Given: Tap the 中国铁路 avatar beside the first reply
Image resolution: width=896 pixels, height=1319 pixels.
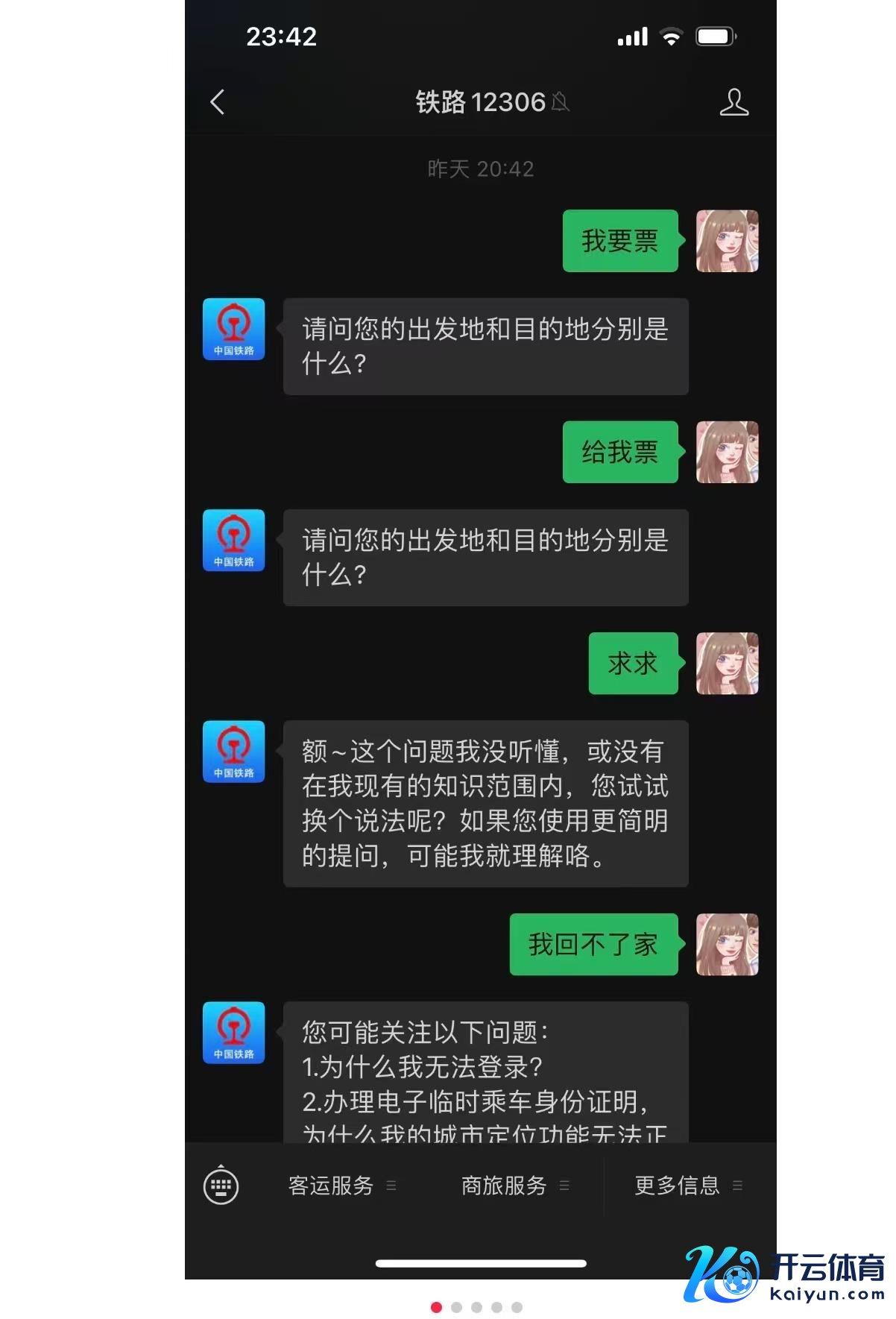Looking at the screenshot, I should [234, 329].
